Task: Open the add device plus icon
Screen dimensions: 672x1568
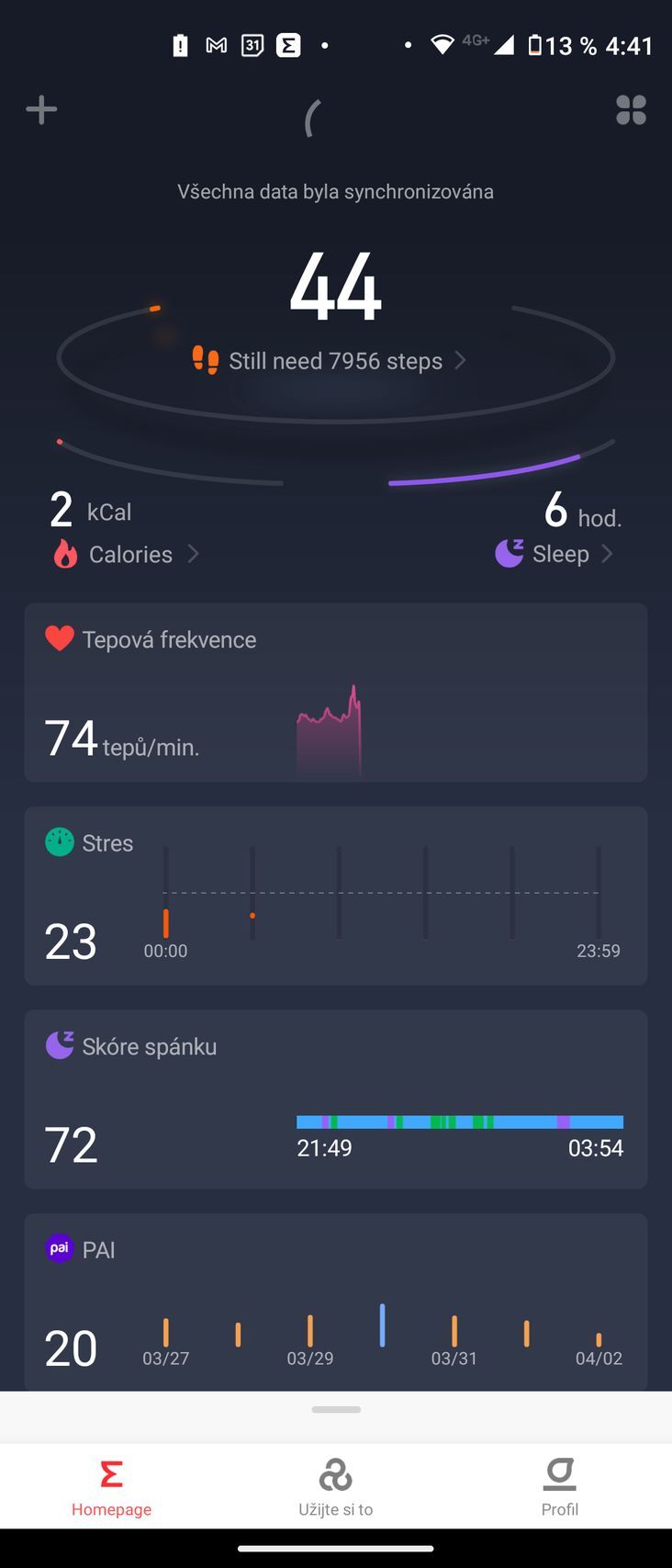Action: (x=41, y=109)
